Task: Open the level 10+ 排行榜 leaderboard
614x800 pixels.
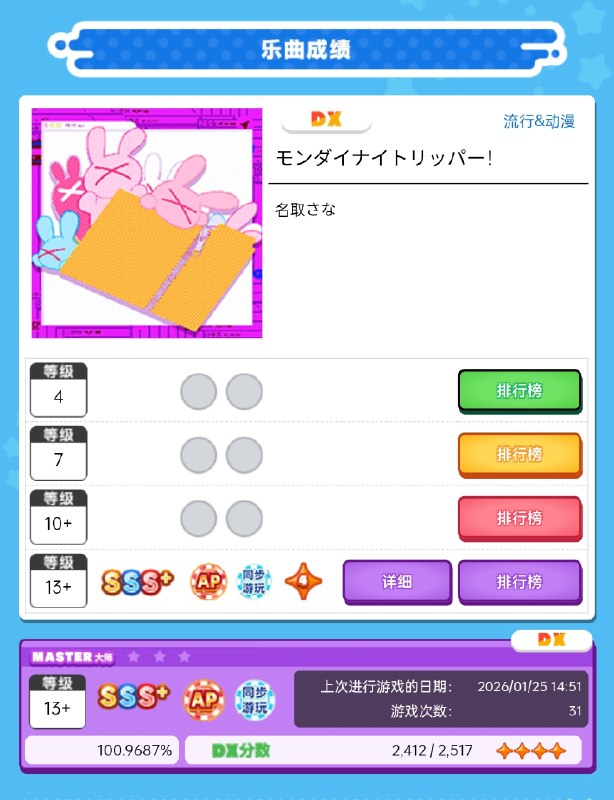Action: click(x=519, y=518)
